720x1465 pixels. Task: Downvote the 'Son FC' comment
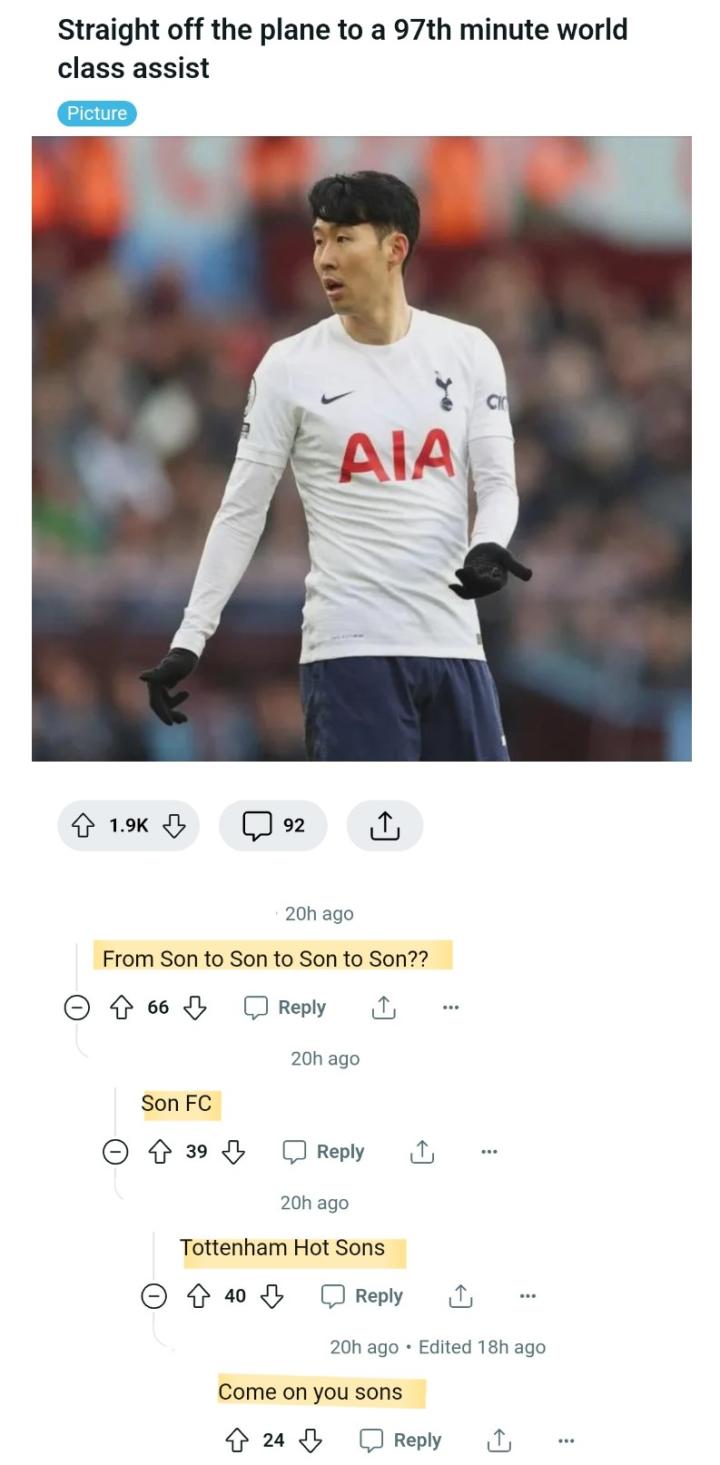point(233,1152)
